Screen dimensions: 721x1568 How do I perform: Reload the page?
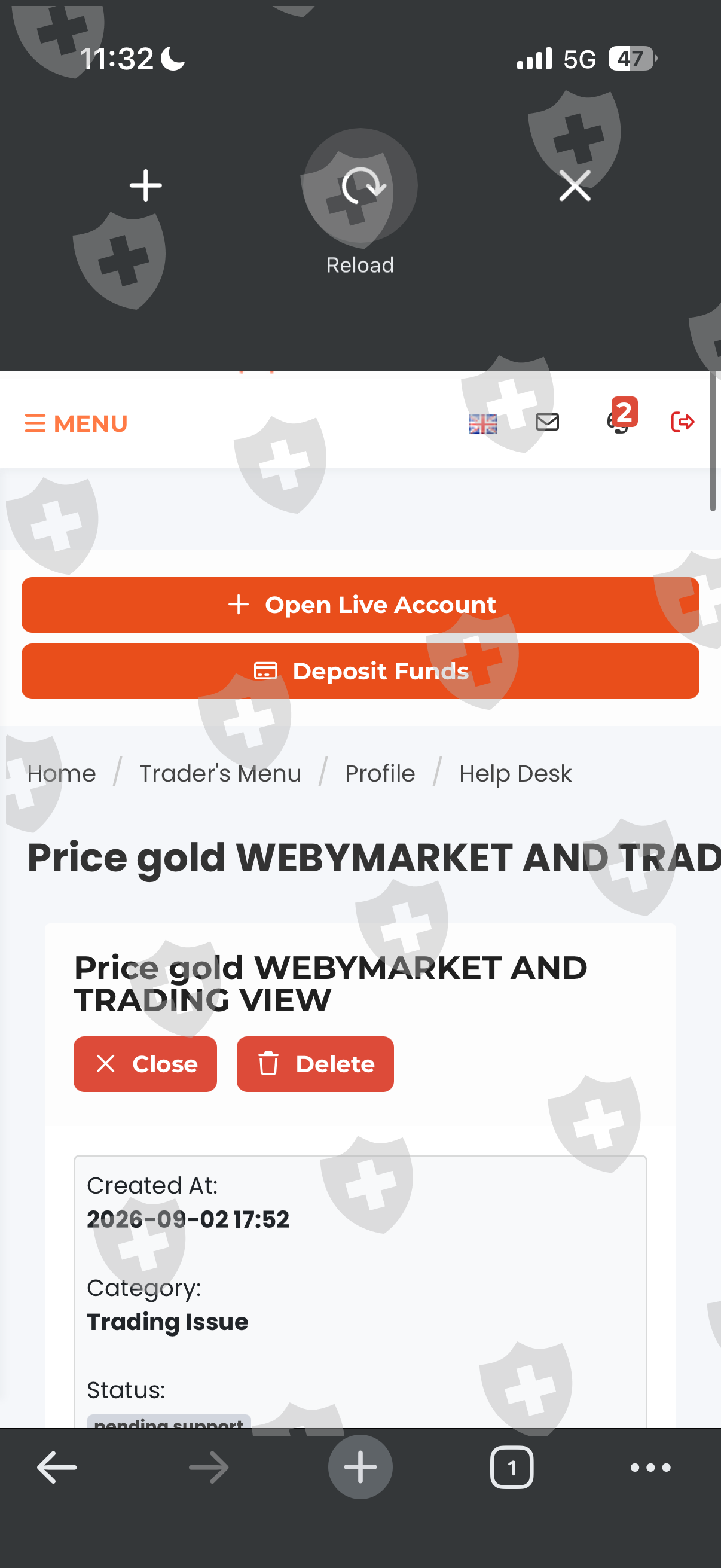tap(360, 185)
